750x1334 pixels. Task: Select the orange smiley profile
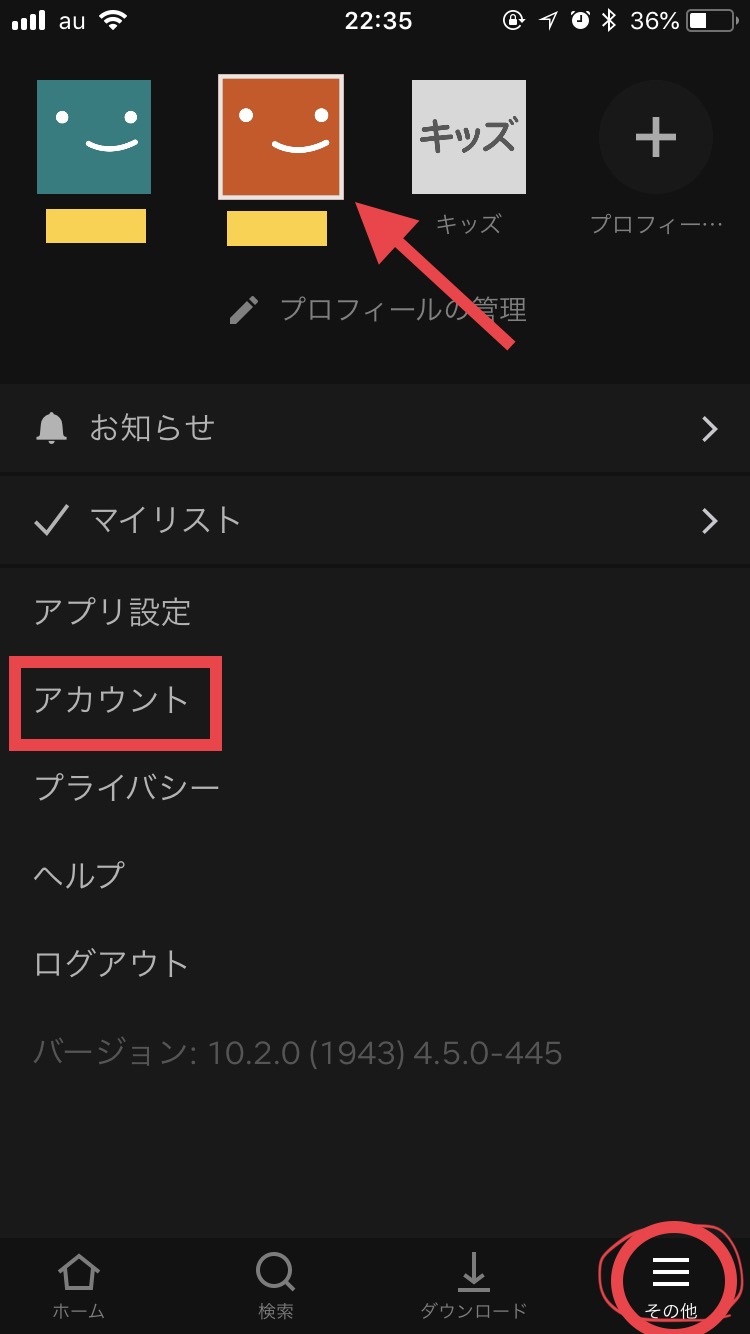click(281, 137)
